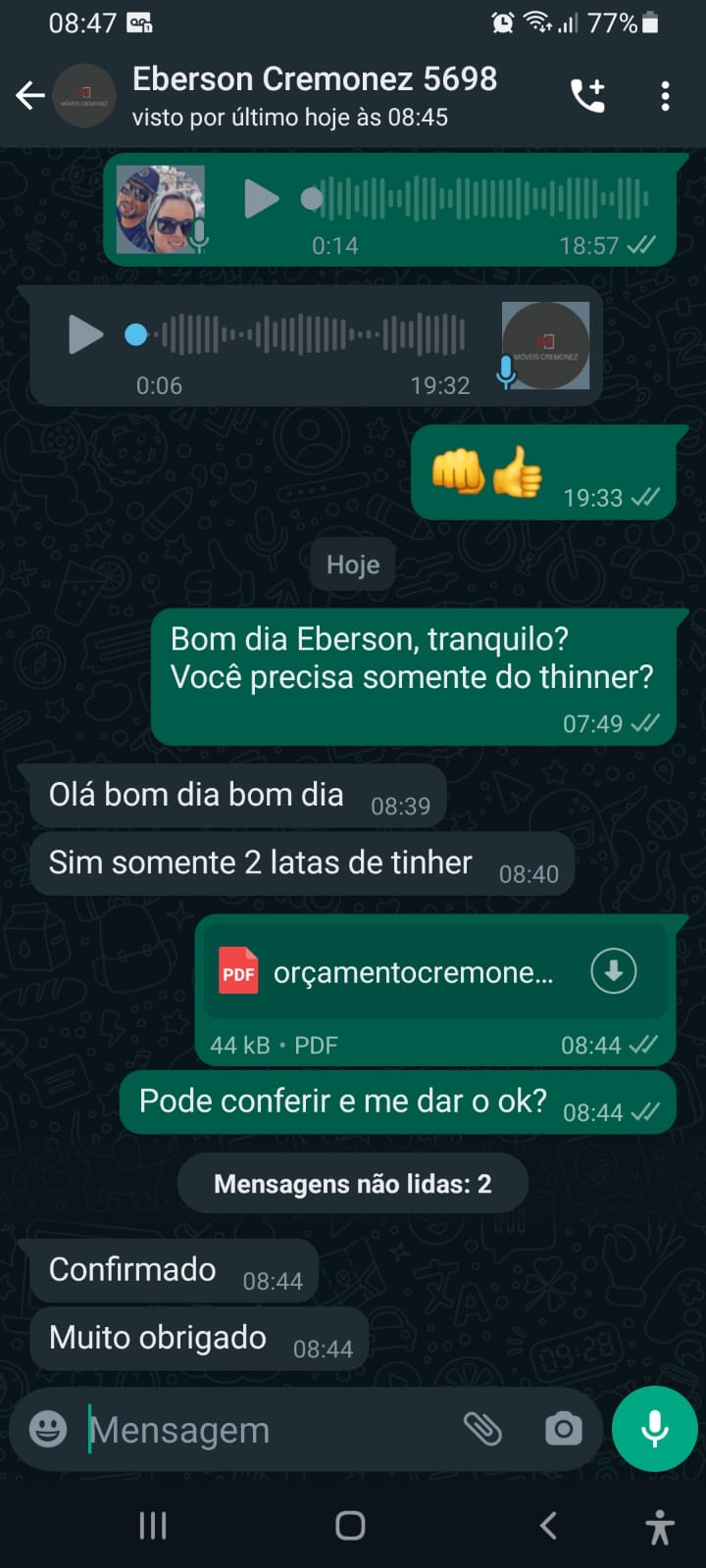Start a call with Eberson

point(587,95)
